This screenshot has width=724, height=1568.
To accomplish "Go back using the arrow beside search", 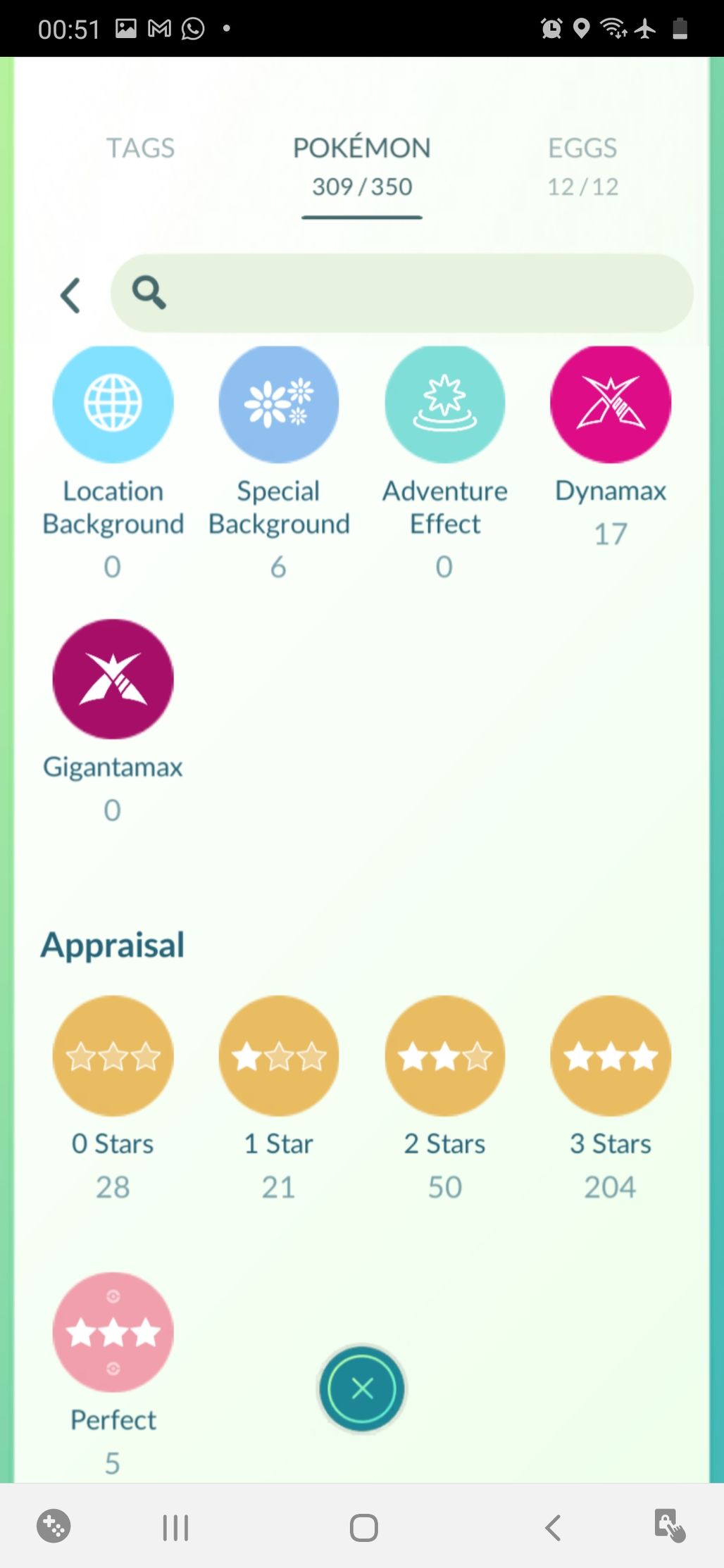I will pyautogui.click(x=70, y=295).
